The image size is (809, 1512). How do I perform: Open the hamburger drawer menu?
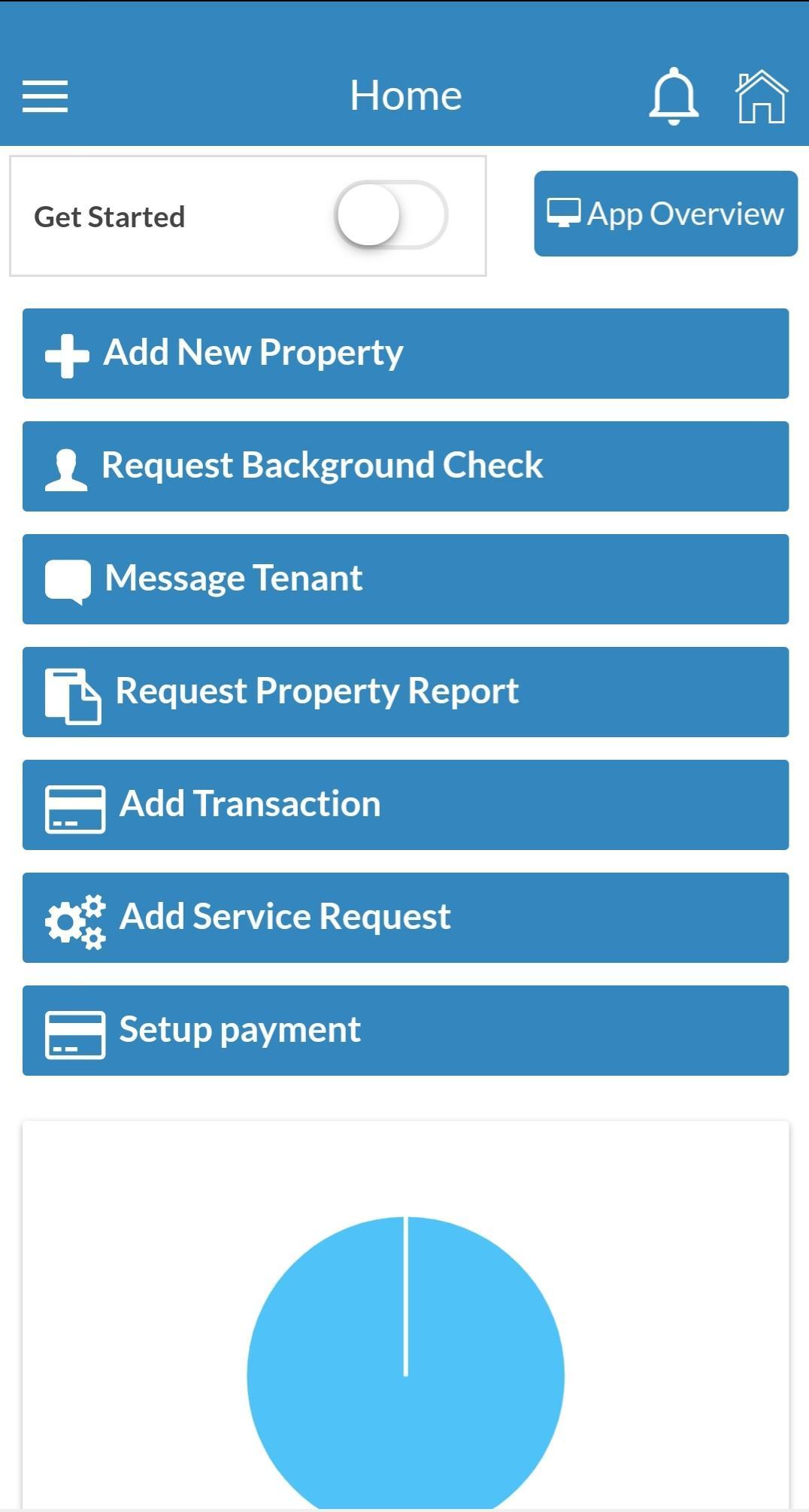45,96
